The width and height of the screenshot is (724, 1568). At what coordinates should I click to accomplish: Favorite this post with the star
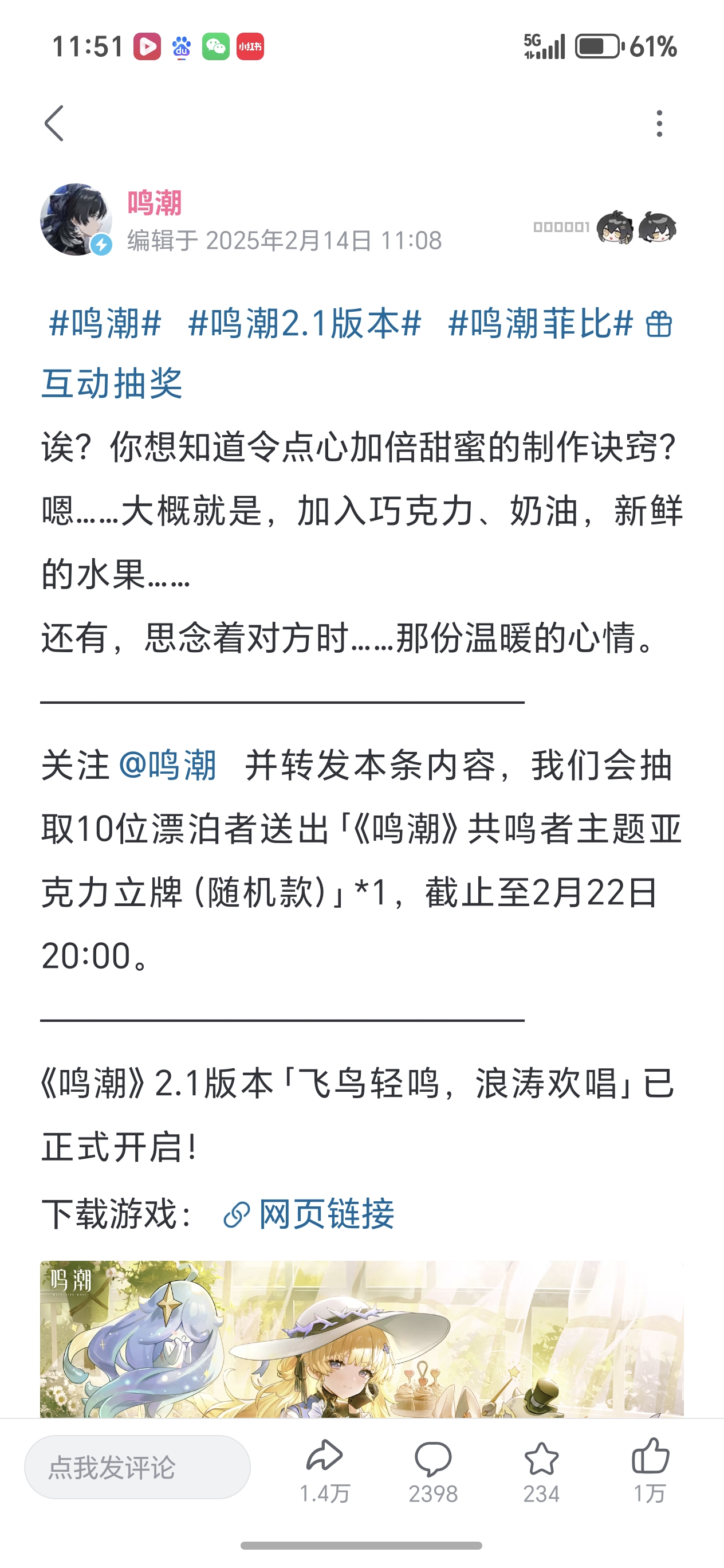pos(541,1468)
